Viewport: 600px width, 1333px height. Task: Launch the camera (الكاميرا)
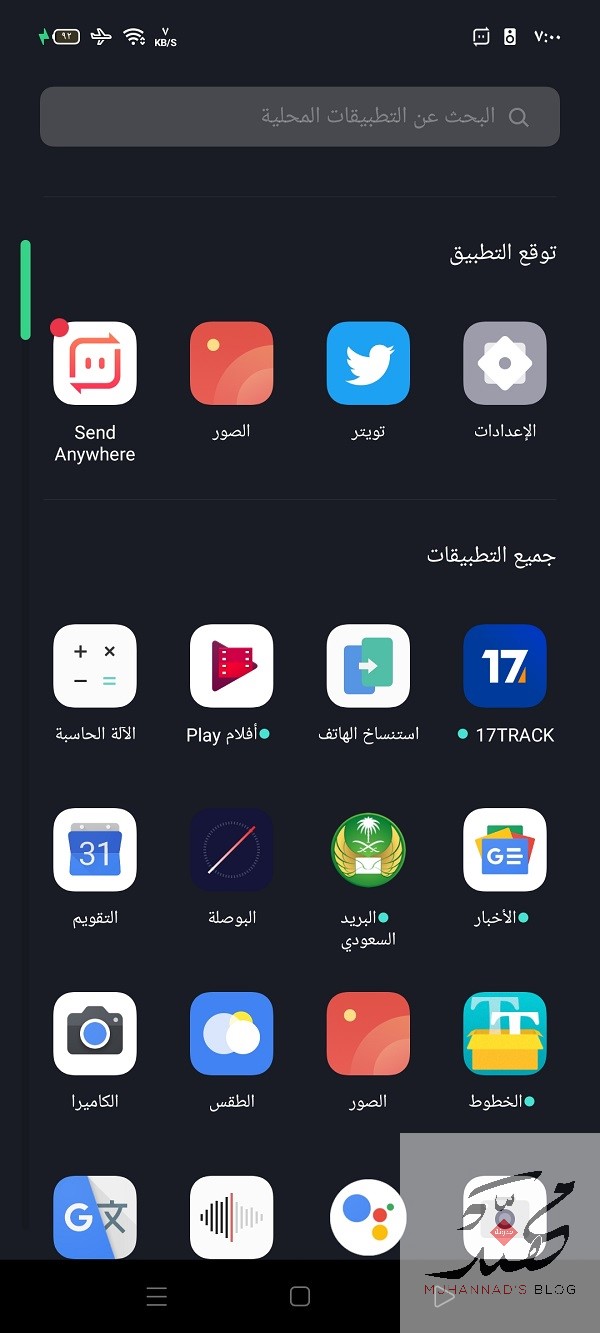(95, 1034)
